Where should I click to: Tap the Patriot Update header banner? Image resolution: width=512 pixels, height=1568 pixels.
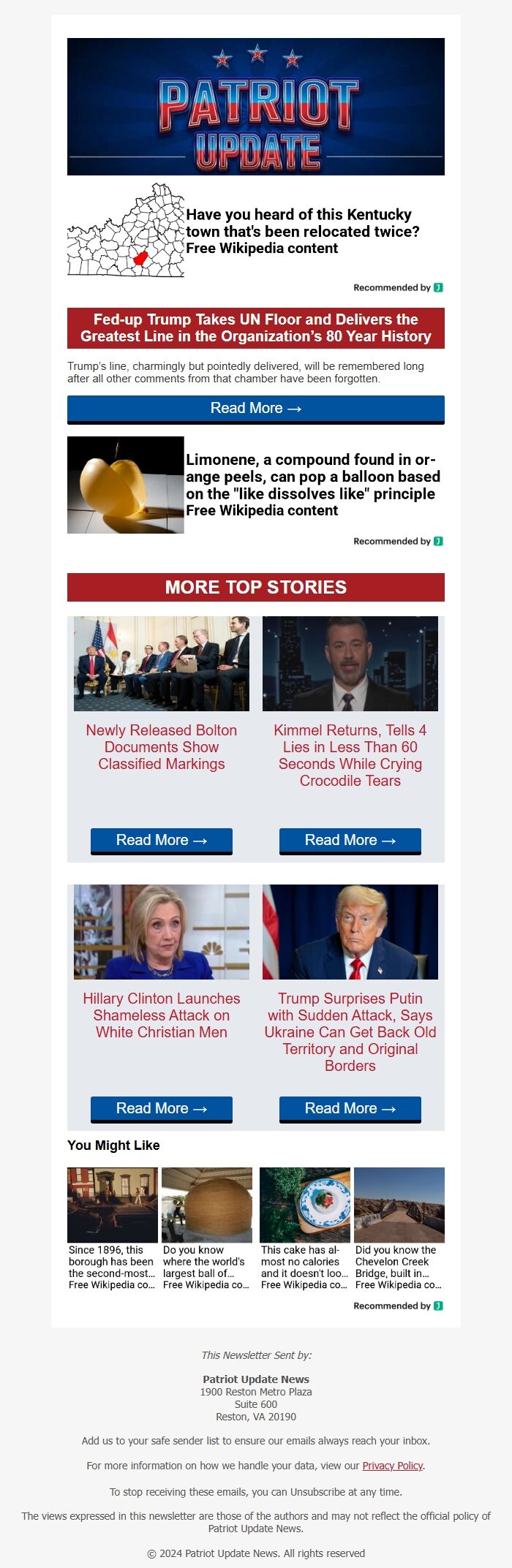point(256,107)
